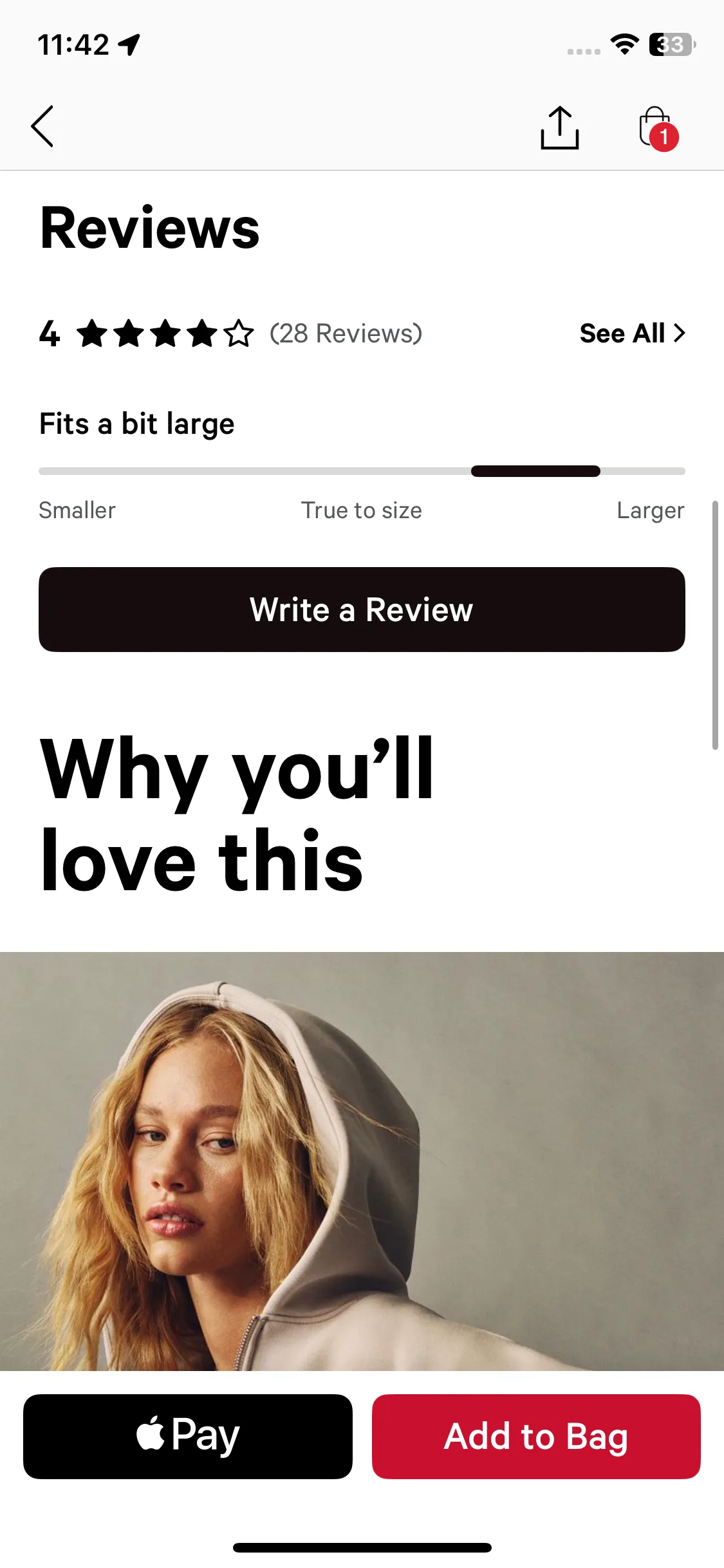724x1568 pixels.
Task: Go back using the top-left arrow
Action: pos(42,127)
